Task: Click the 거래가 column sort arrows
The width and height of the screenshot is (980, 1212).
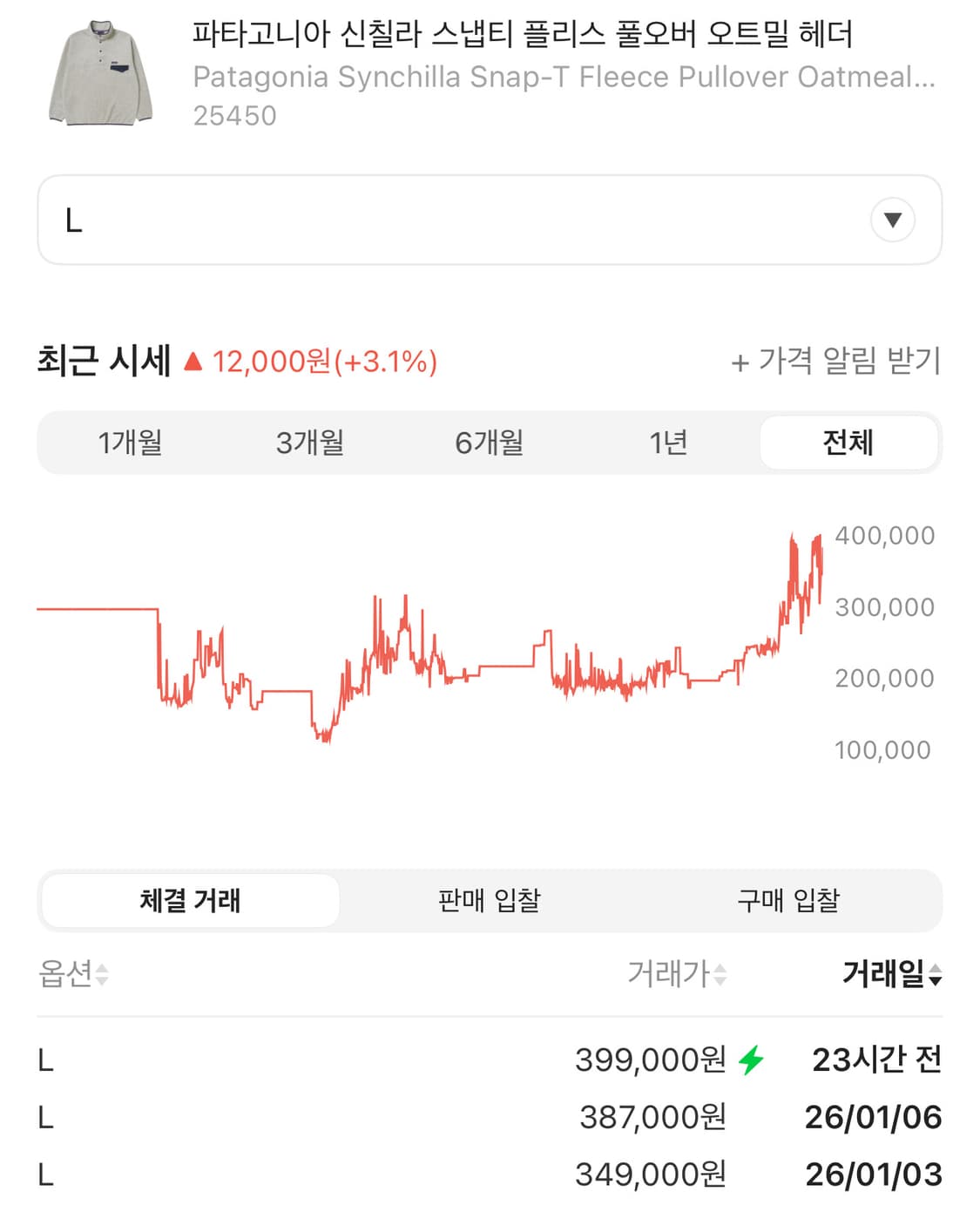Action: point(719,977)
